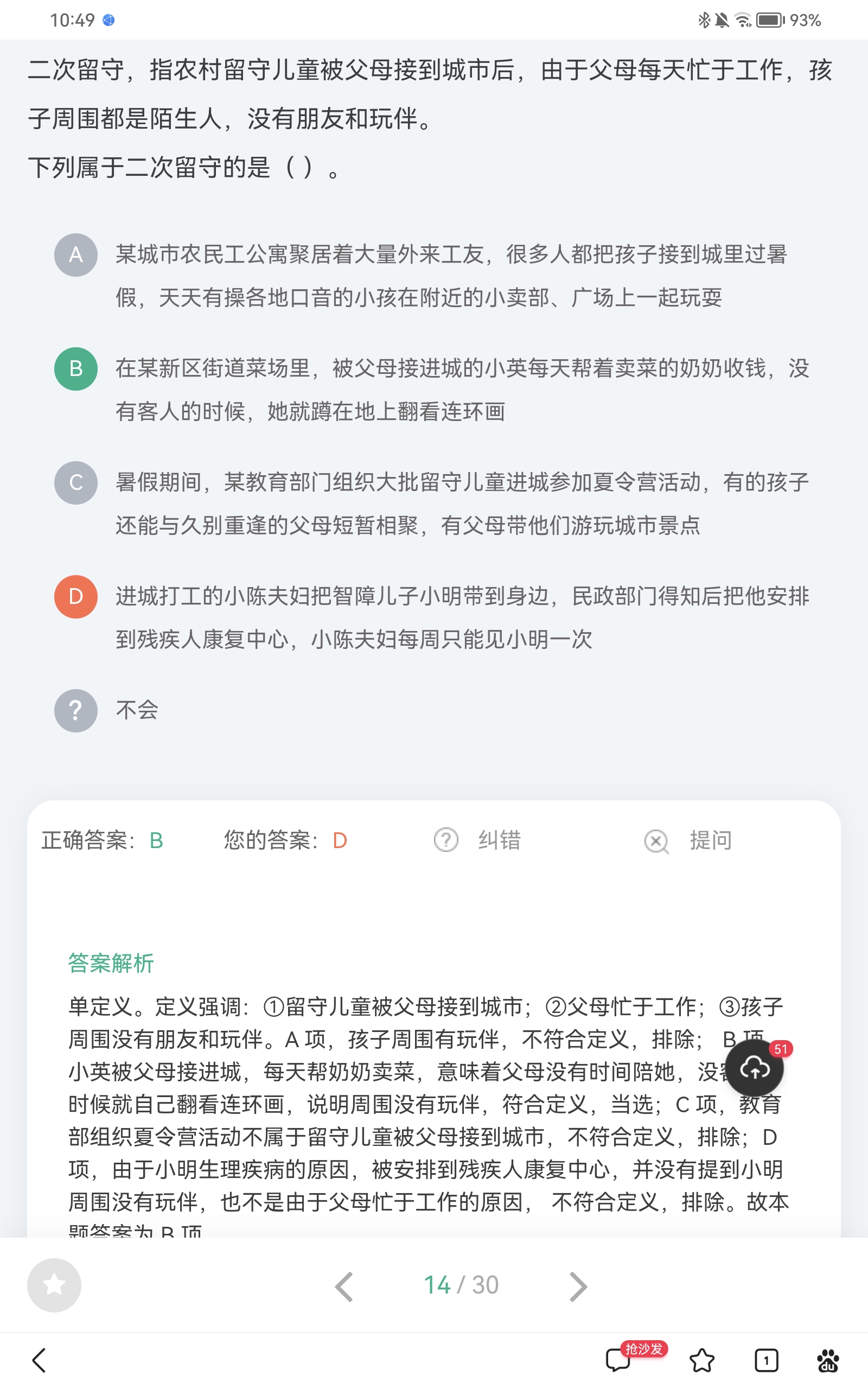Go to the previous question

click(x=344, y=1286)
